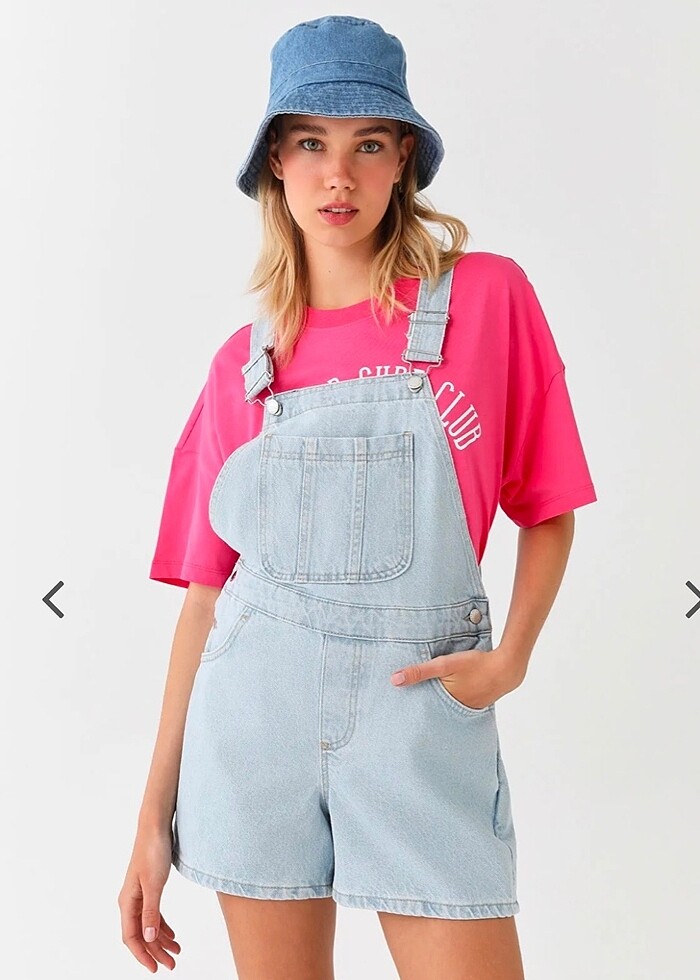Go to the previous product photo
This screenshot has width=700, height=980.
click(53, 599)
